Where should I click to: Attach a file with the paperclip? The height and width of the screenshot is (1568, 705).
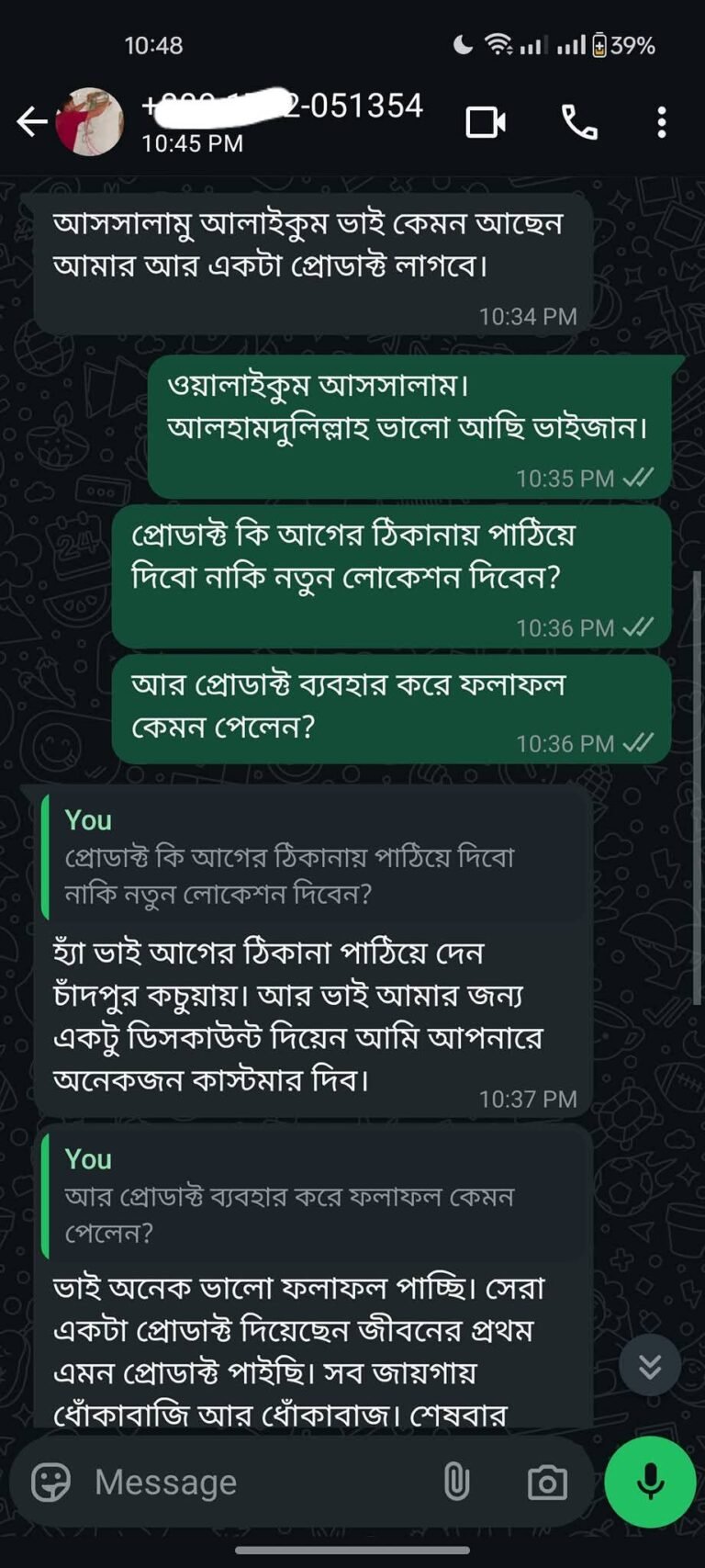(x=456, y=1482)
